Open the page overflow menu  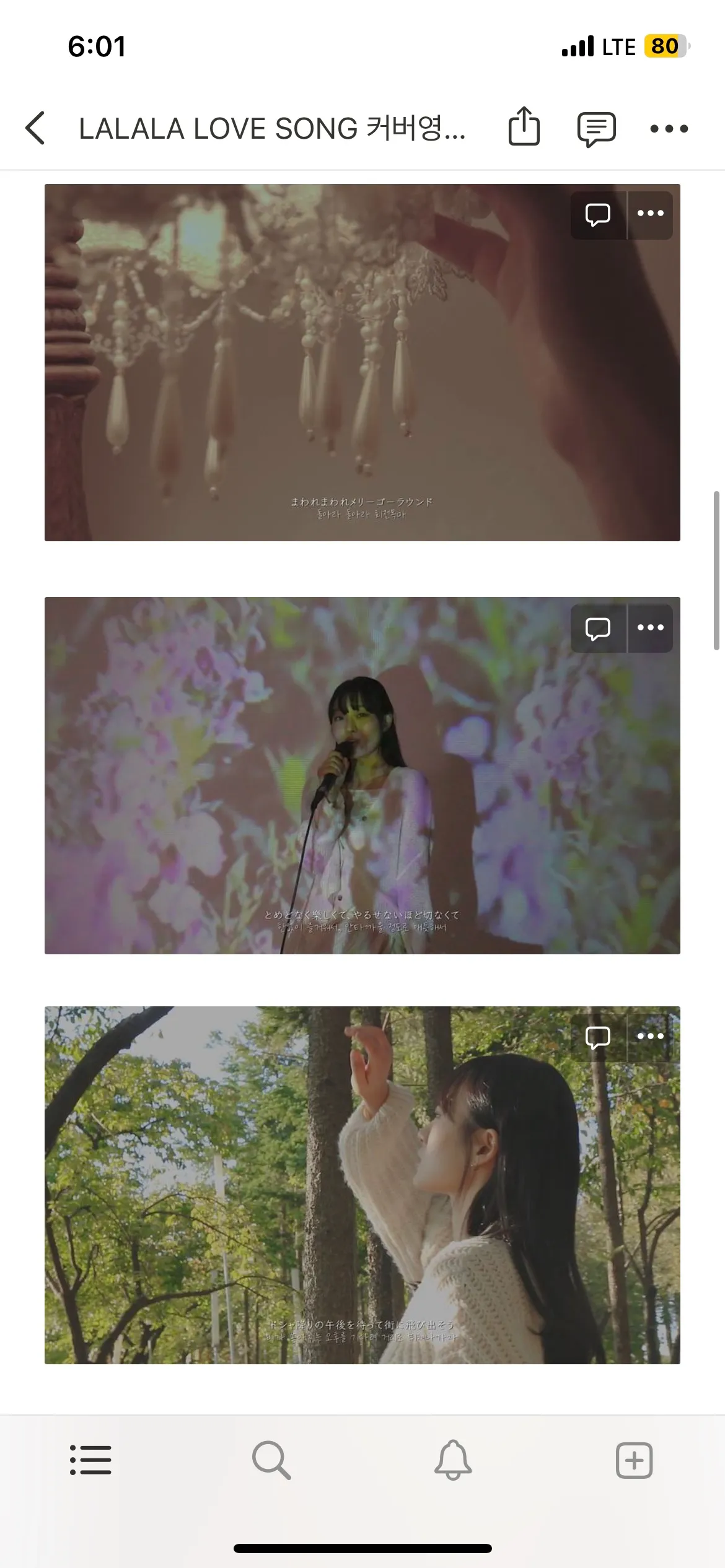coord(669,129)
